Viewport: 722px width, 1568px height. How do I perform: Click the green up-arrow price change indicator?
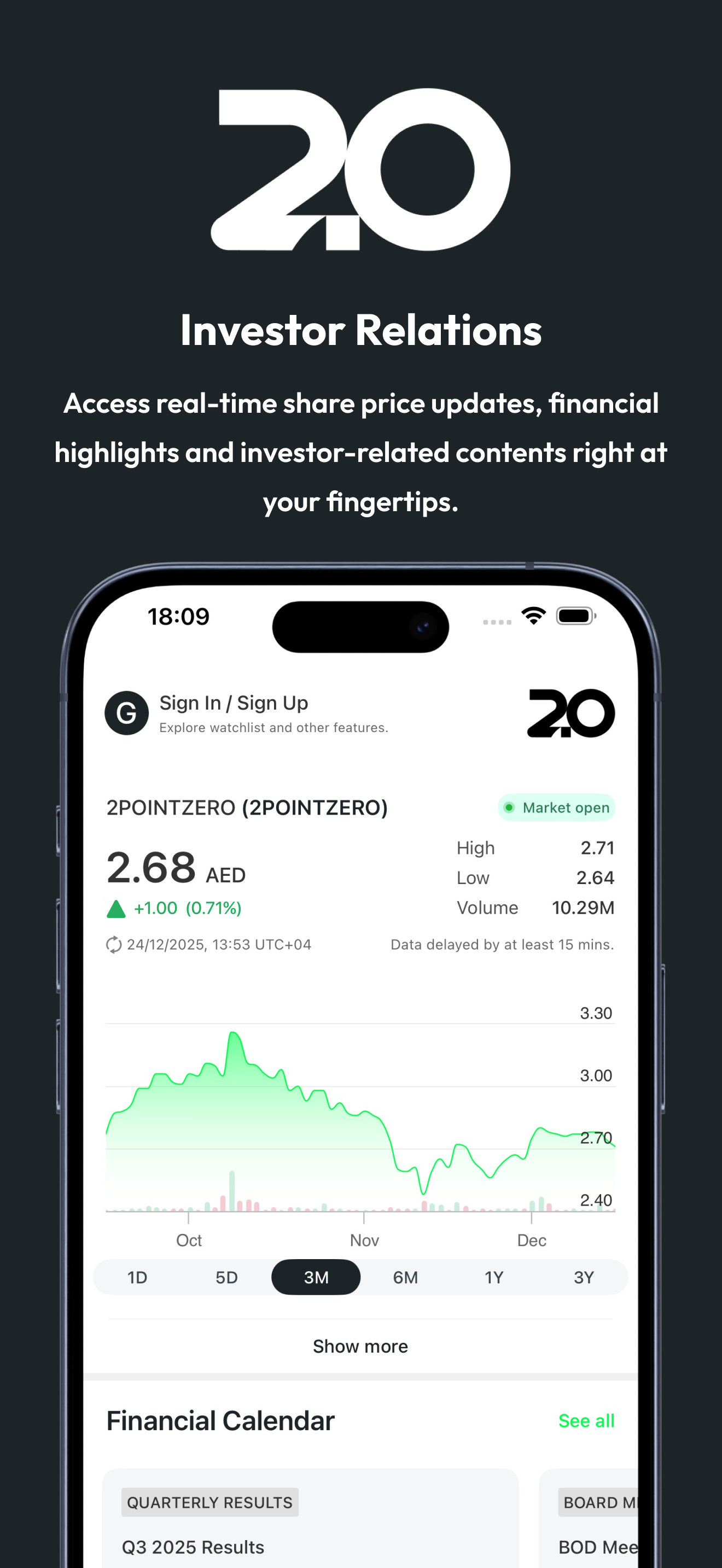pyautogui.click(x=115, y=908)
